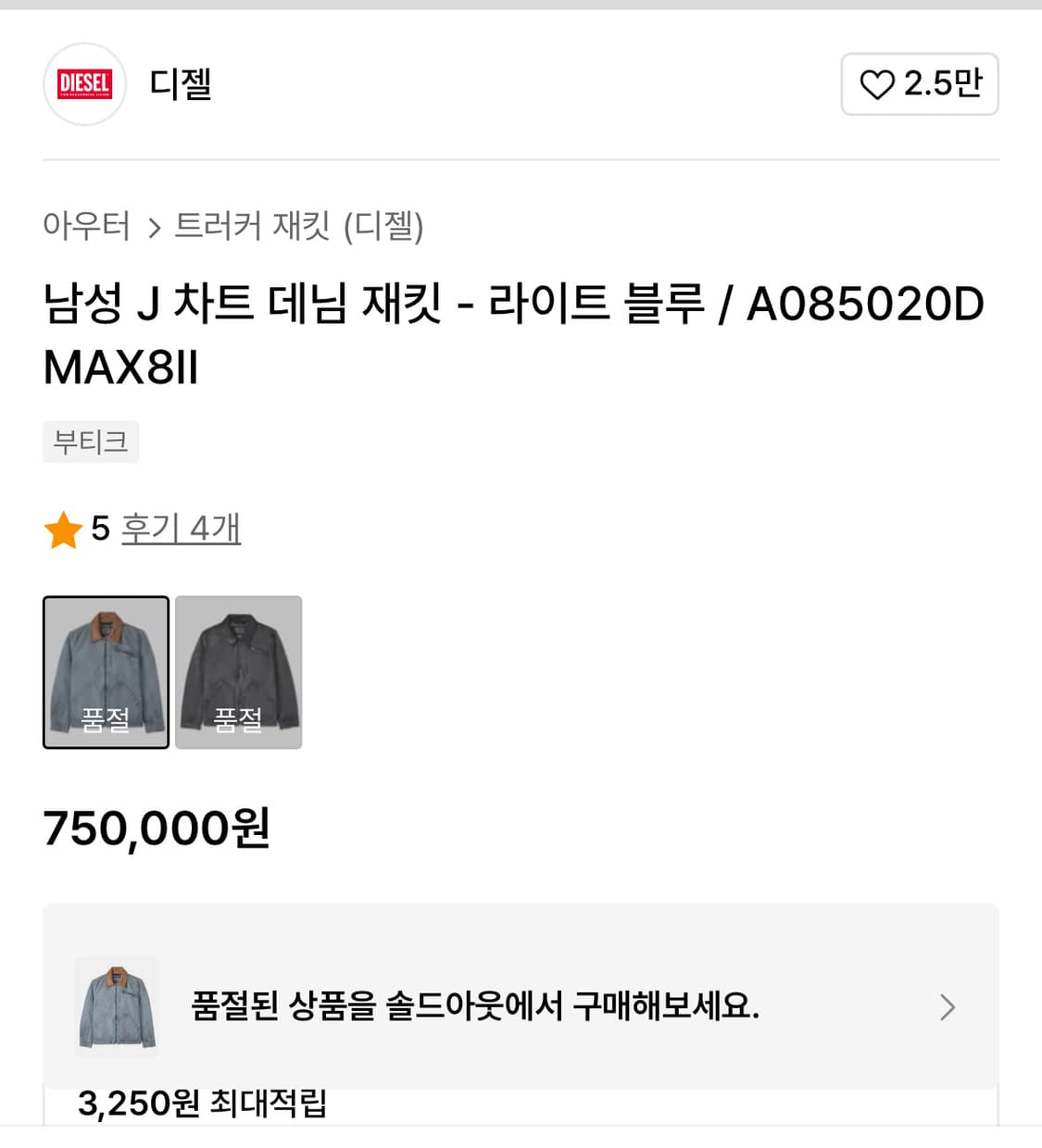Click the 디젤 brand name text

coord(179,84)
